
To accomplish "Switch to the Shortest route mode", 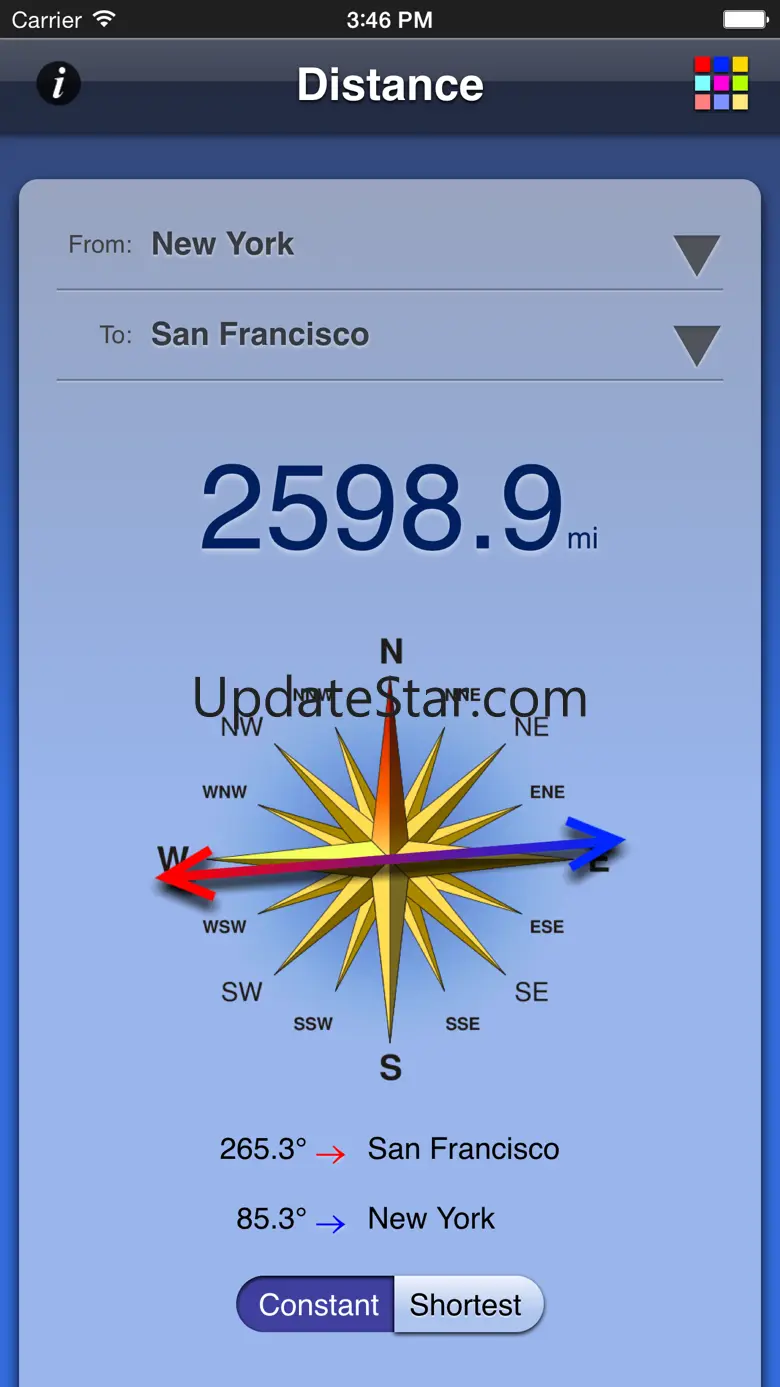I will [468, 1305].
